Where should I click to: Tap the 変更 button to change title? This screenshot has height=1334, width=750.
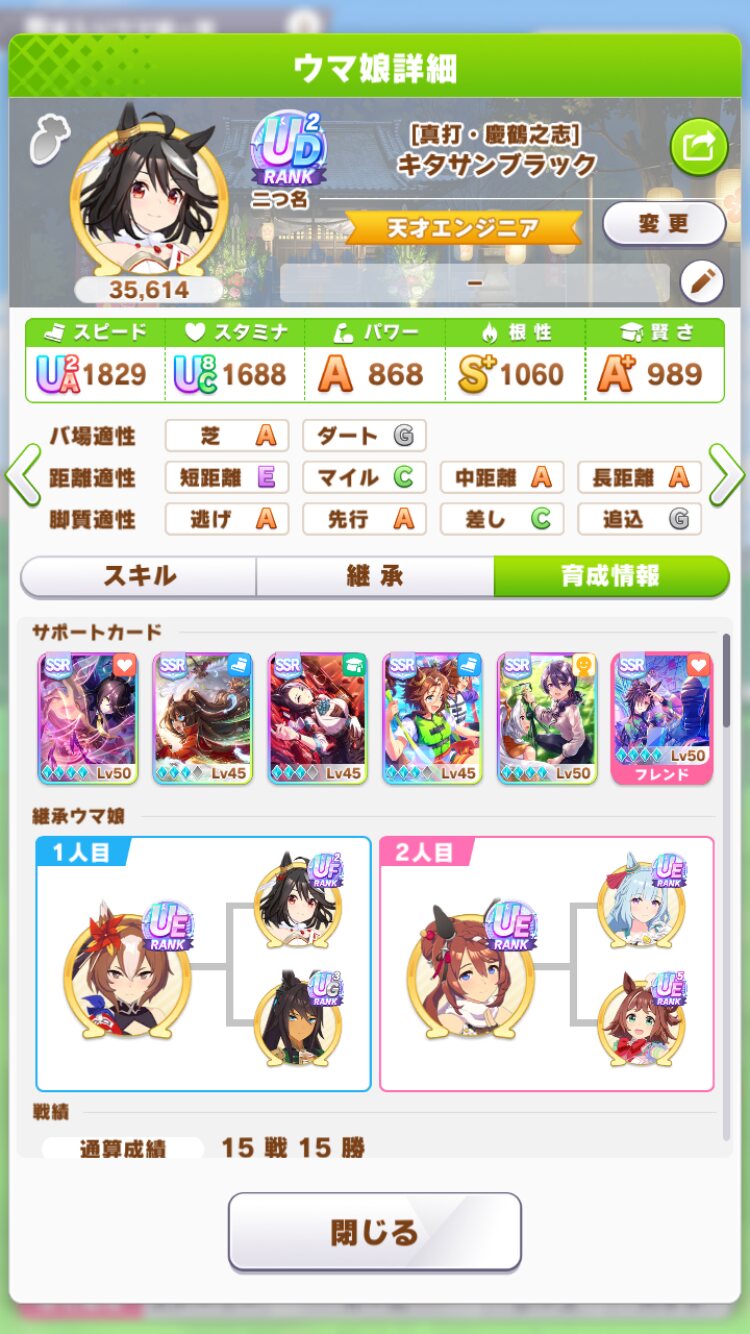click(664, 224)
